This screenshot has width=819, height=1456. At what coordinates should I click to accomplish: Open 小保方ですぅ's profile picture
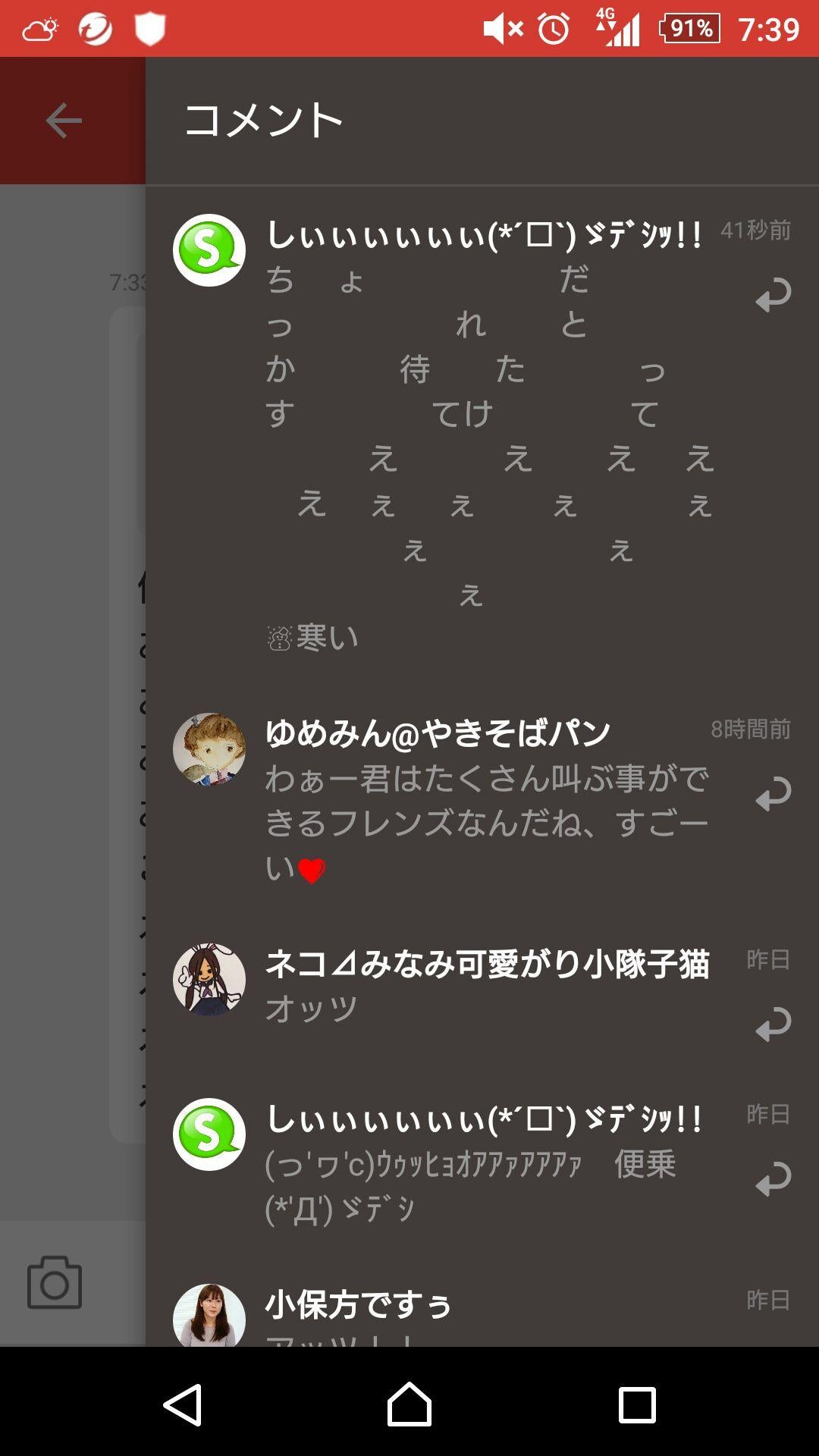tap(209, 1316)
